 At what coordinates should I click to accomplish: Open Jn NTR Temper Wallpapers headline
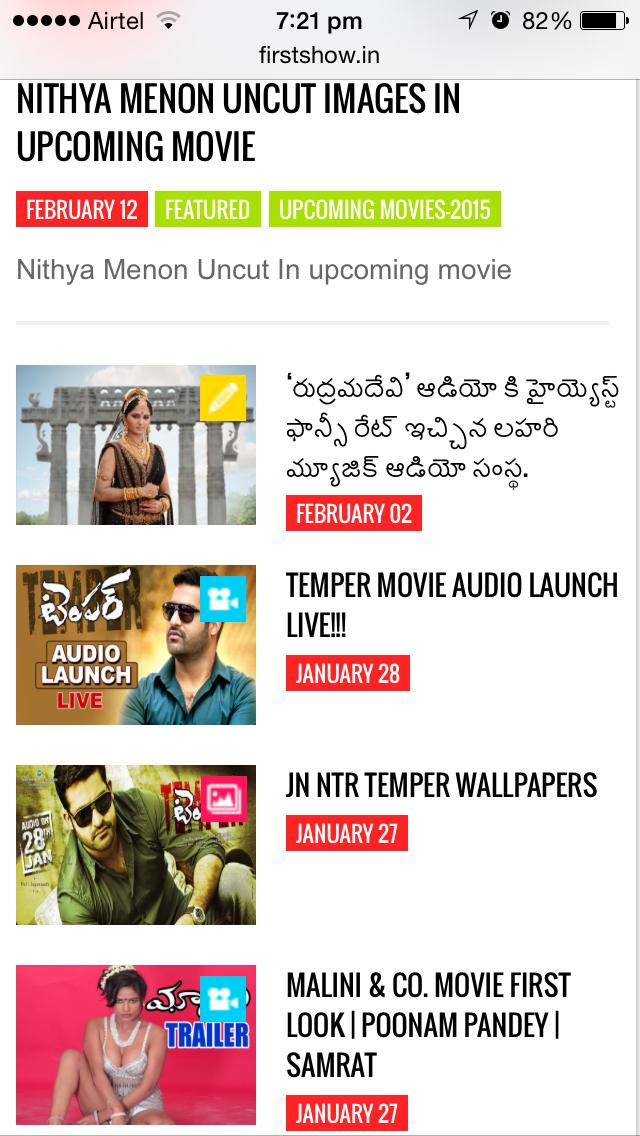(x=441, y=785)
